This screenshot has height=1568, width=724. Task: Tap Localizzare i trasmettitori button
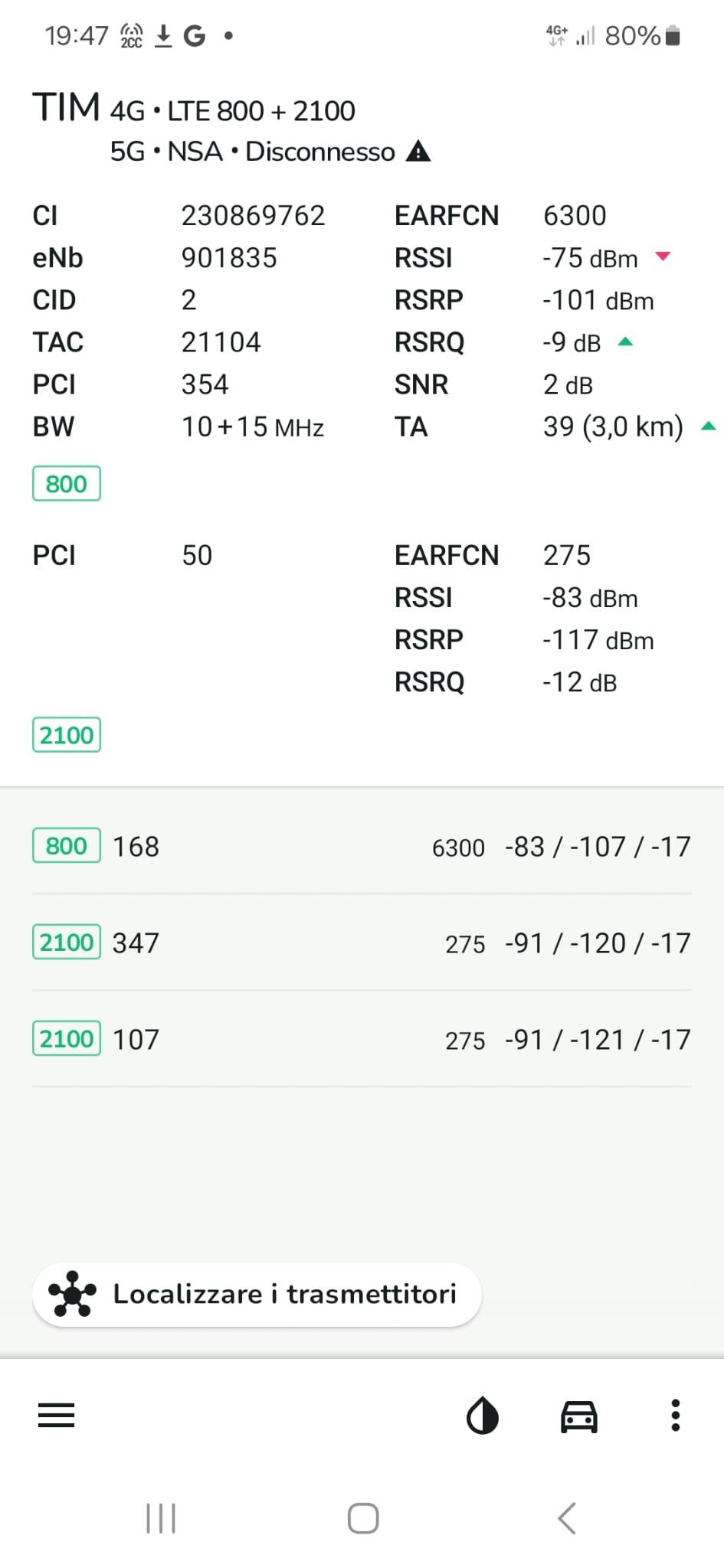(257, 1294)
